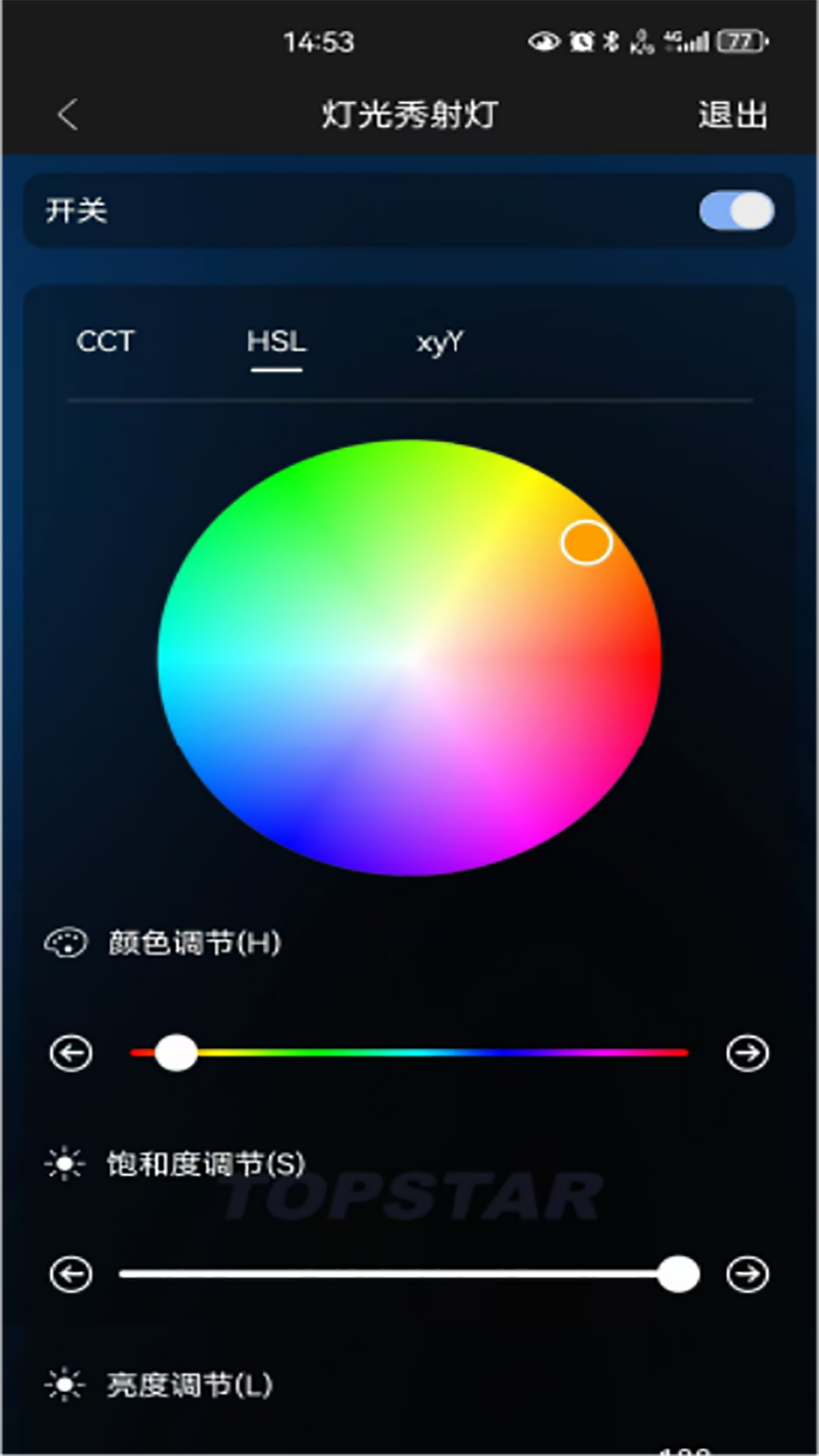Increase hue with the right arrow button
819x1456 pixels.
[x=748, y=1053]
